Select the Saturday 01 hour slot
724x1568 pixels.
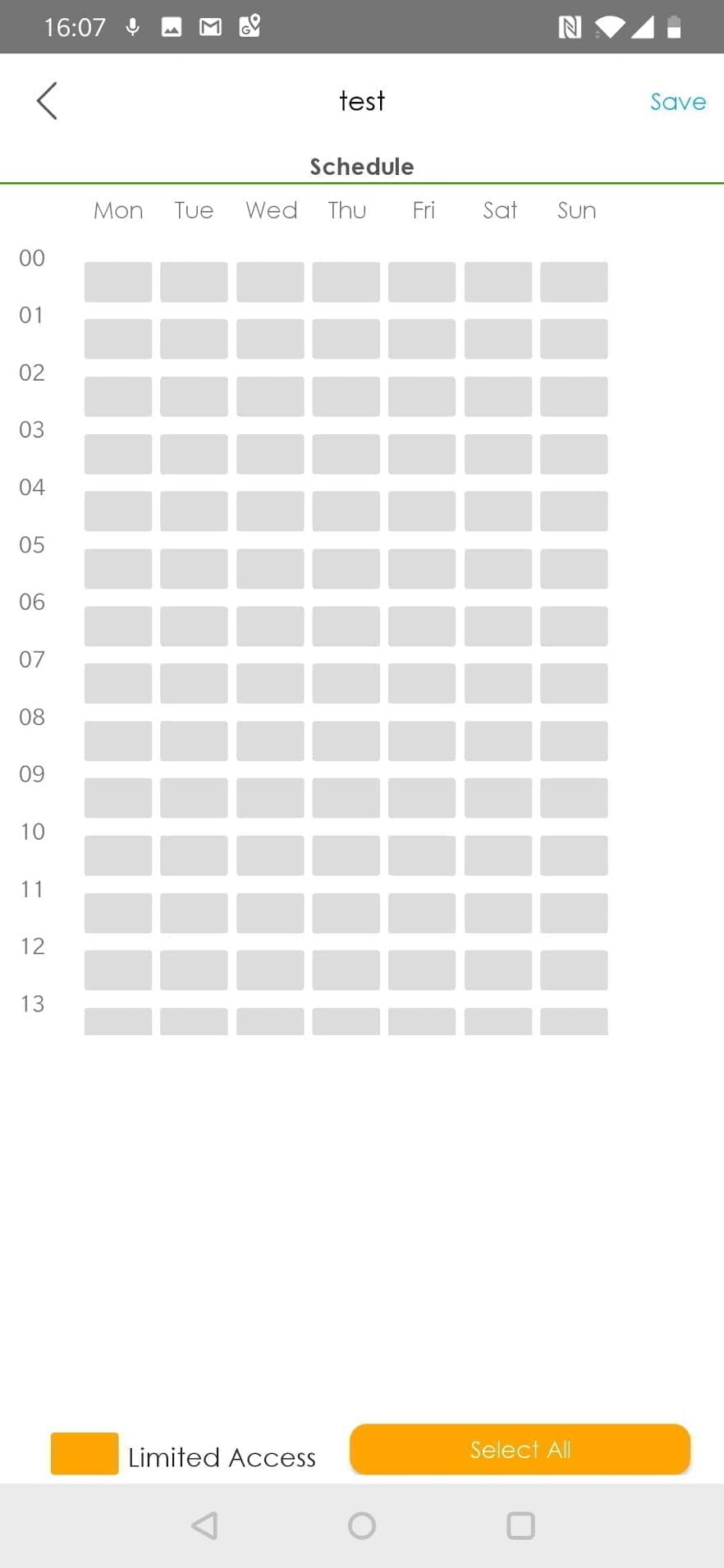(498, 339)
